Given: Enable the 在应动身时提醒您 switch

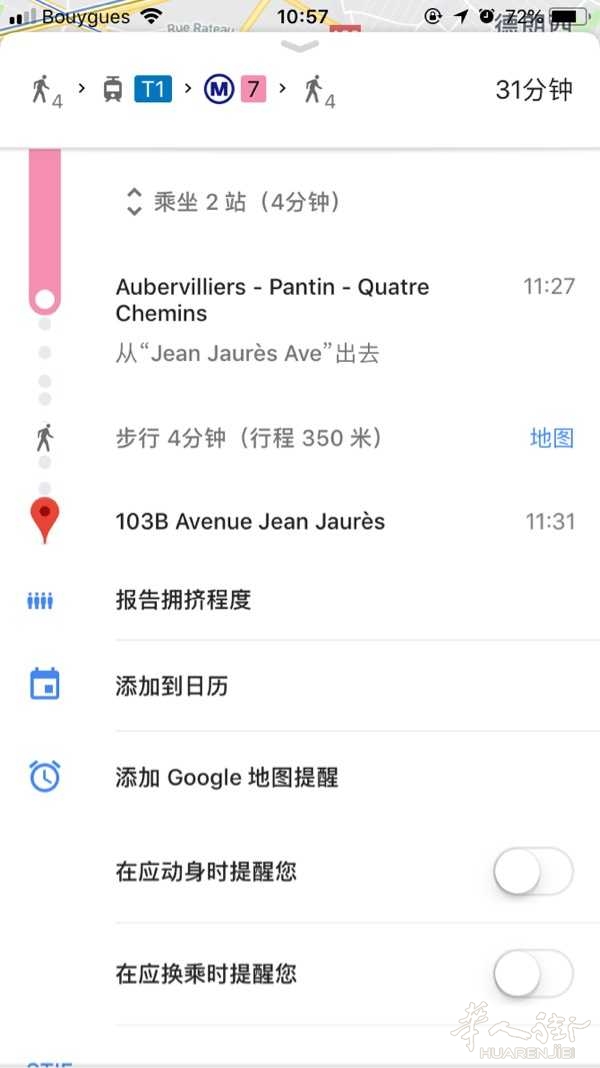Looking at the screenshot, I should coord(533,871).
